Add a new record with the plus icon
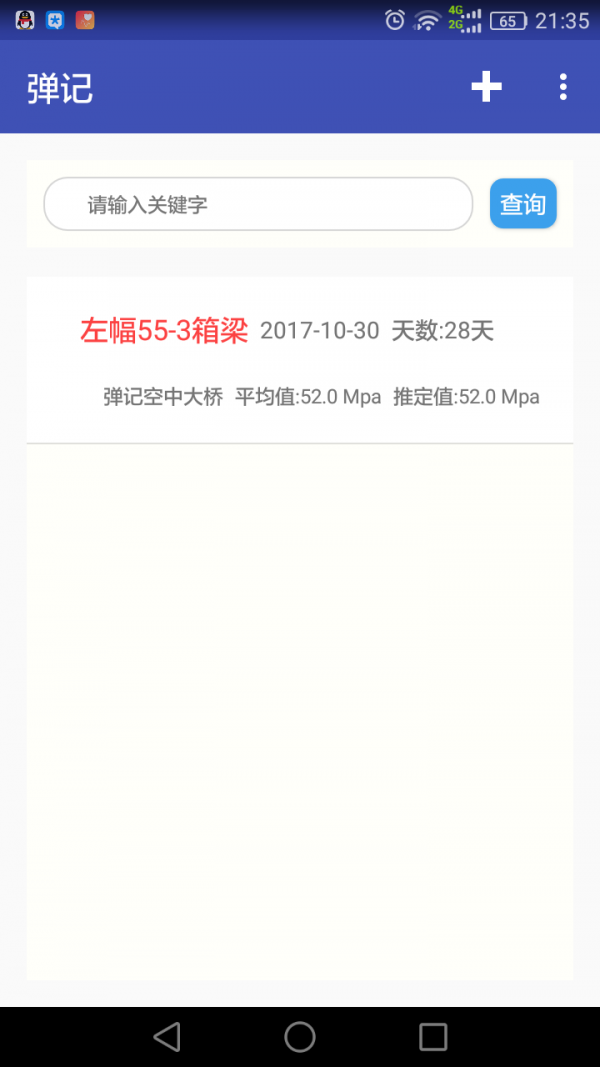 [x=486, y=87]
